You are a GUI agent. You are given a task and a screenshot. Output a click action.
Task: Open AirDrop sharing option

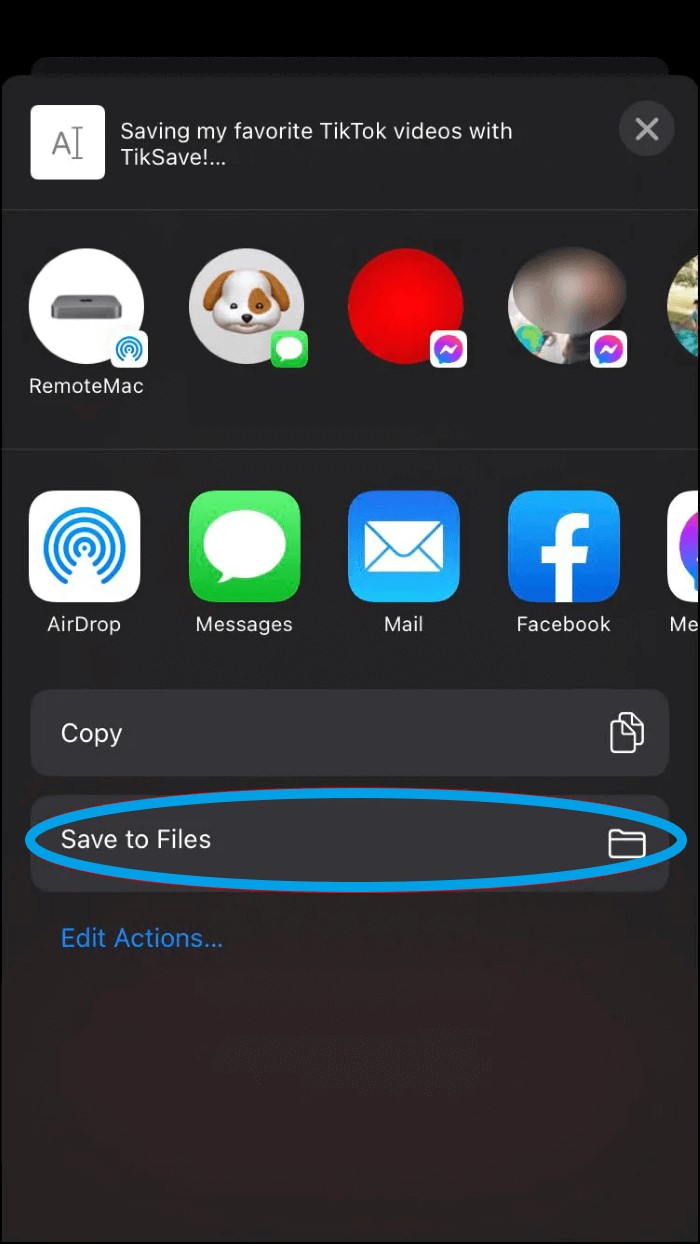click(84, 546)
